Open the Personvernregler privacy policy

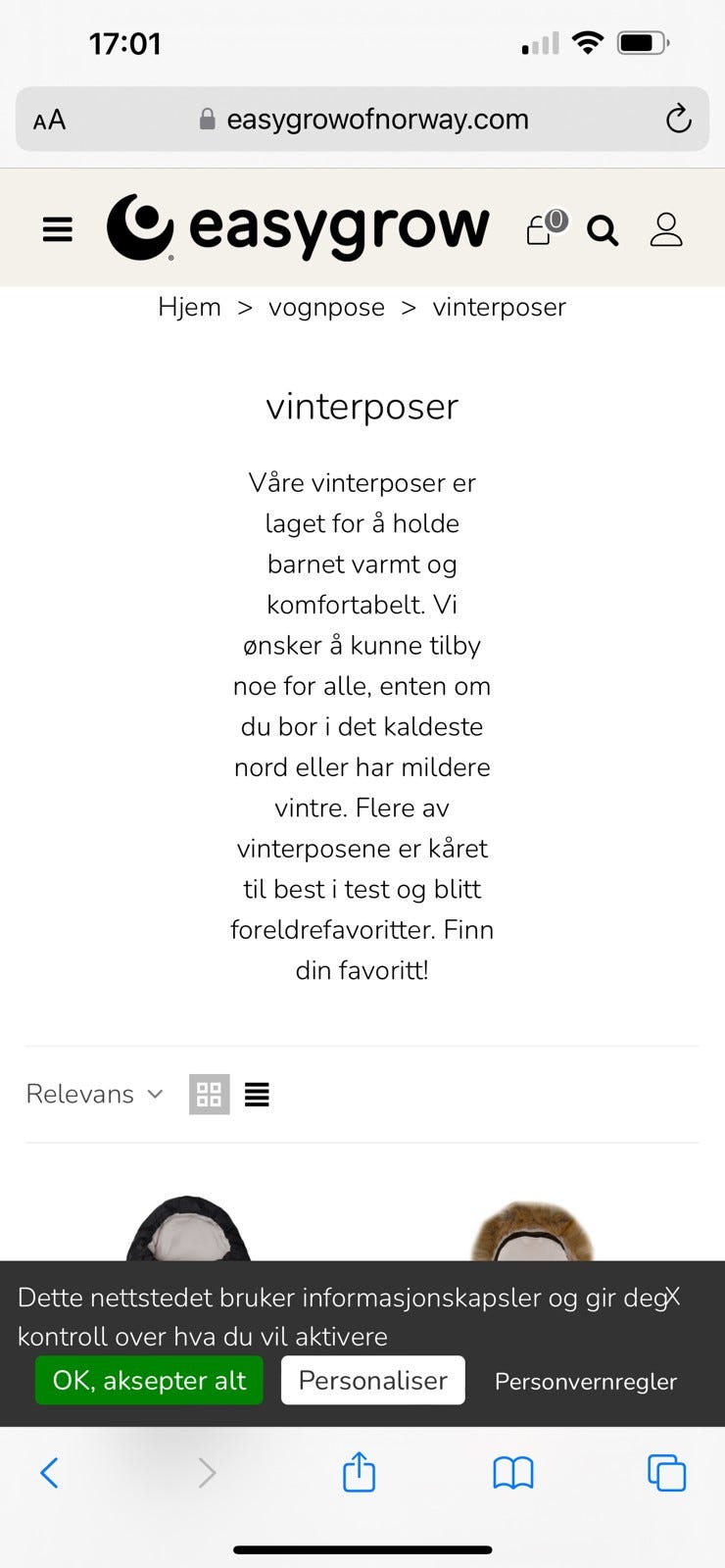coord(585,1382)
